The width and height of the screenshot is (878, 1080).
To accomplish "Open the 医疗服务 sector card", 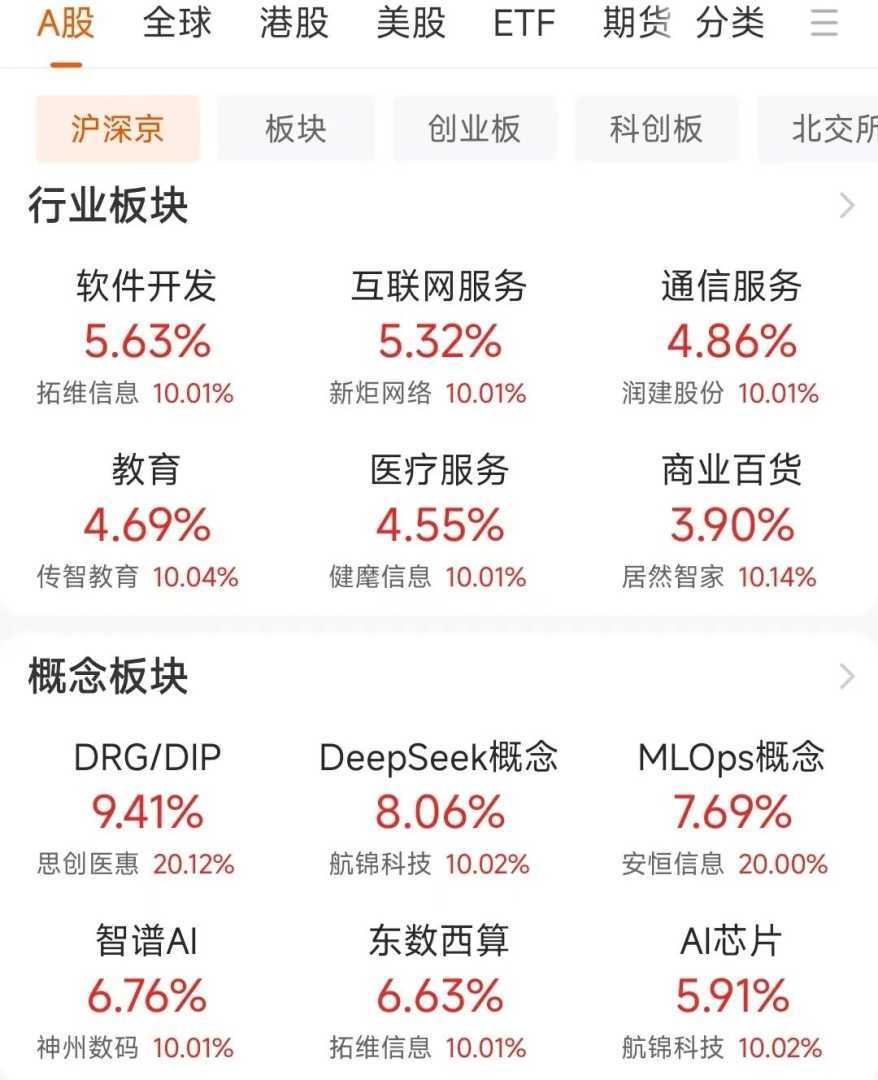I will 439,522.
